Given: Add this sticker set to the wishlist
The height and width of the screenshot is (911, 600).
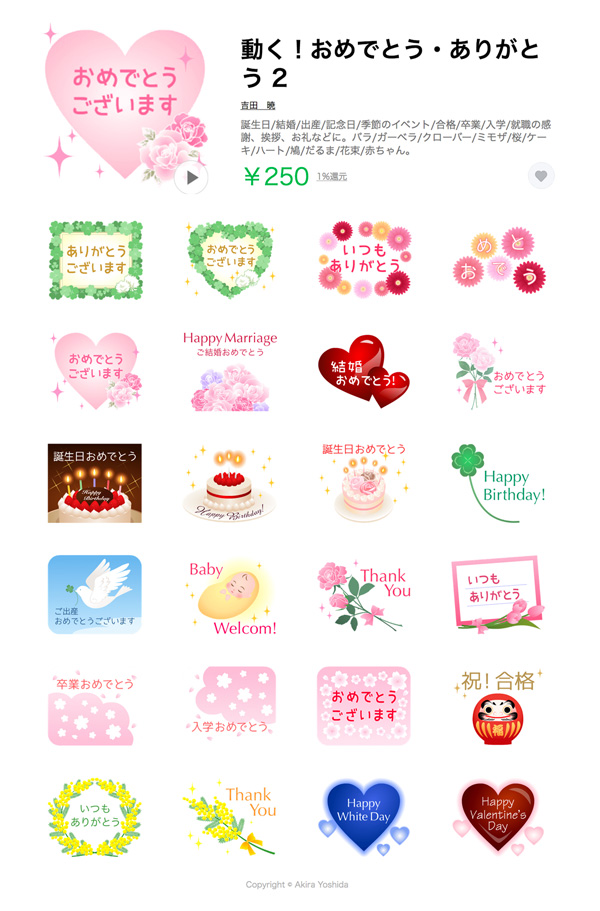Looking at the screenshot, I should click(x=541, y=176).
